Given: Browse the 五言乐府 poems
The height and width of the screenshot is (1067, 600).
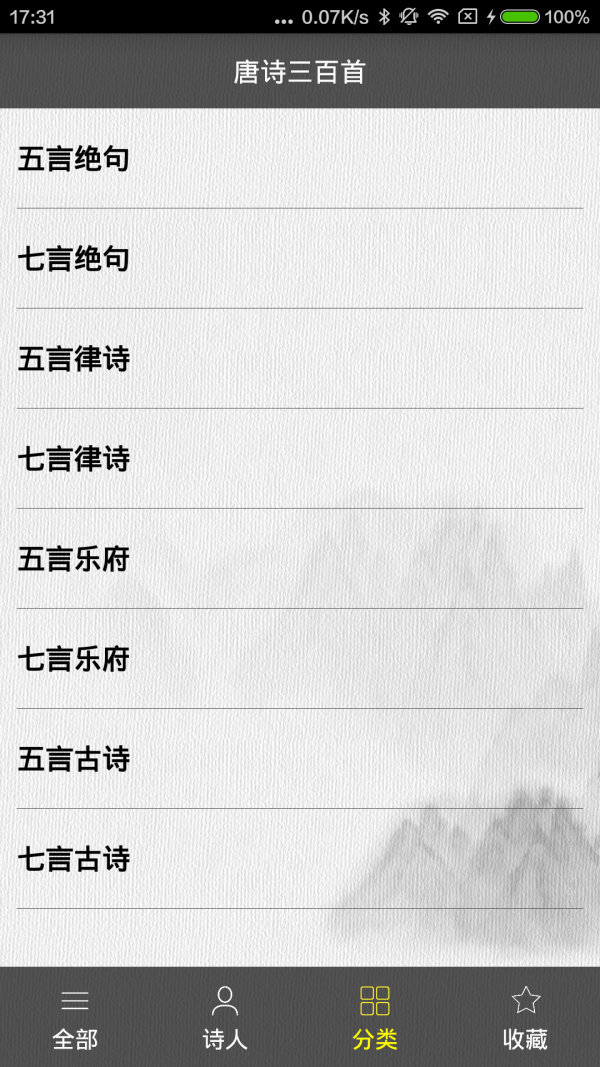Looking at the screenshot, I should click(74, 559).
